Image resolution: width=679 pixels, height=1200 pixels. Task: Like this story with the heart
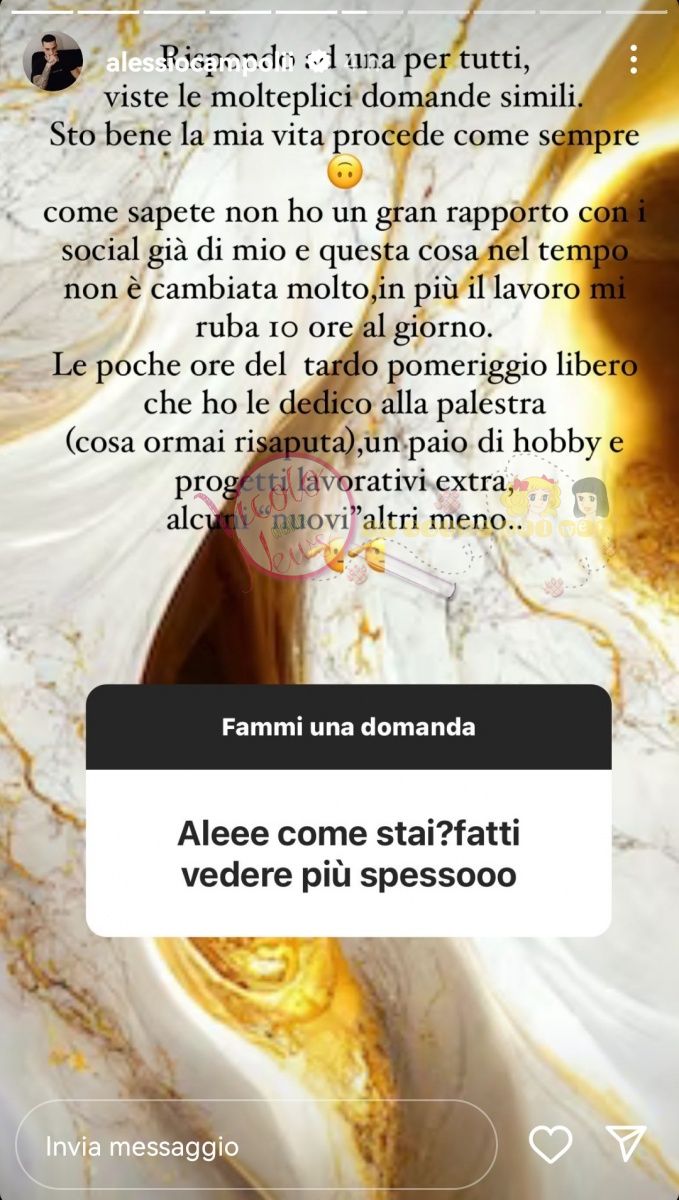pos(550,1144)
